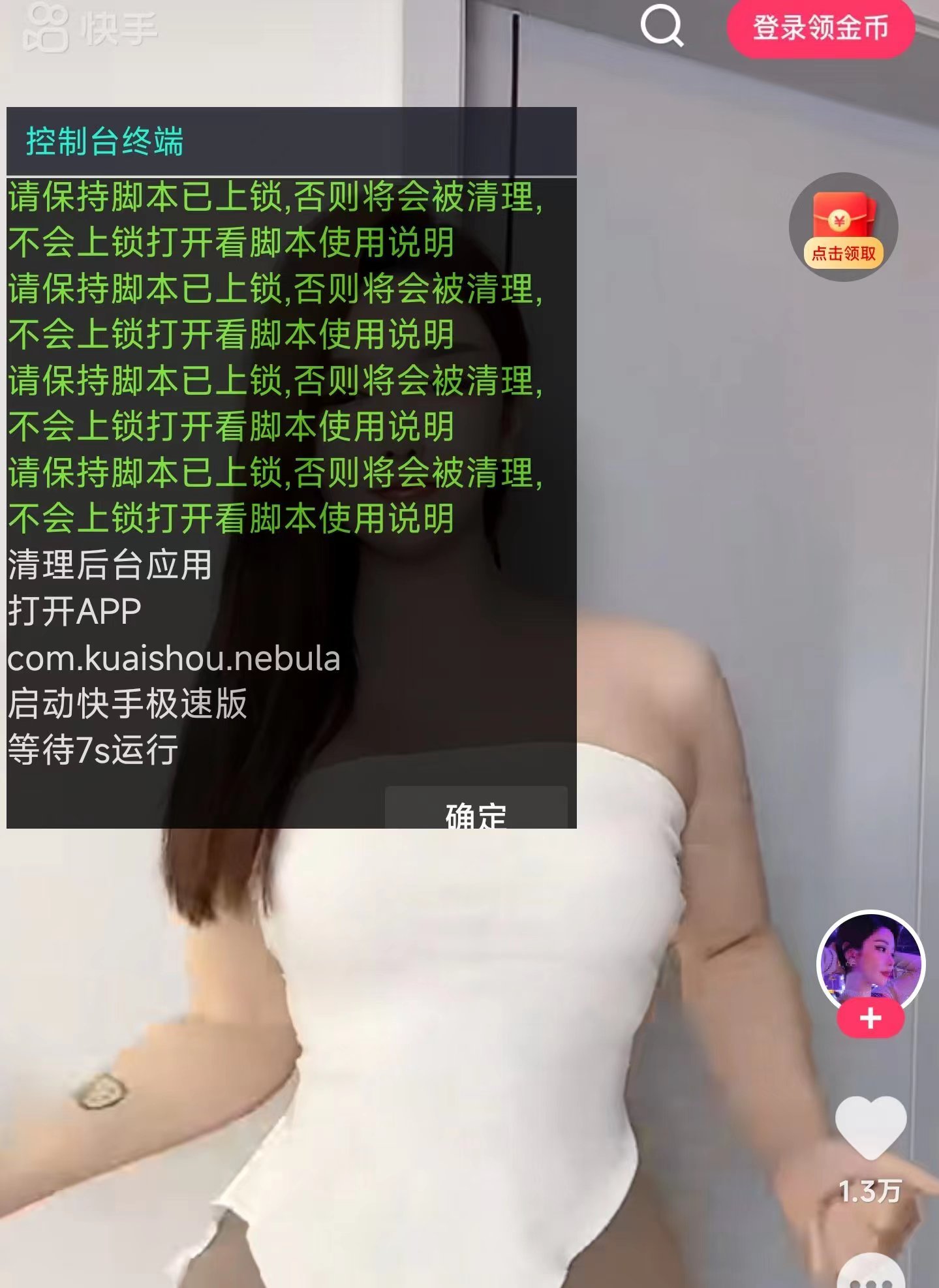Confirm the console dialog with 确定
The width and height of the screenshot is (939, 1288).
point(476,812)
